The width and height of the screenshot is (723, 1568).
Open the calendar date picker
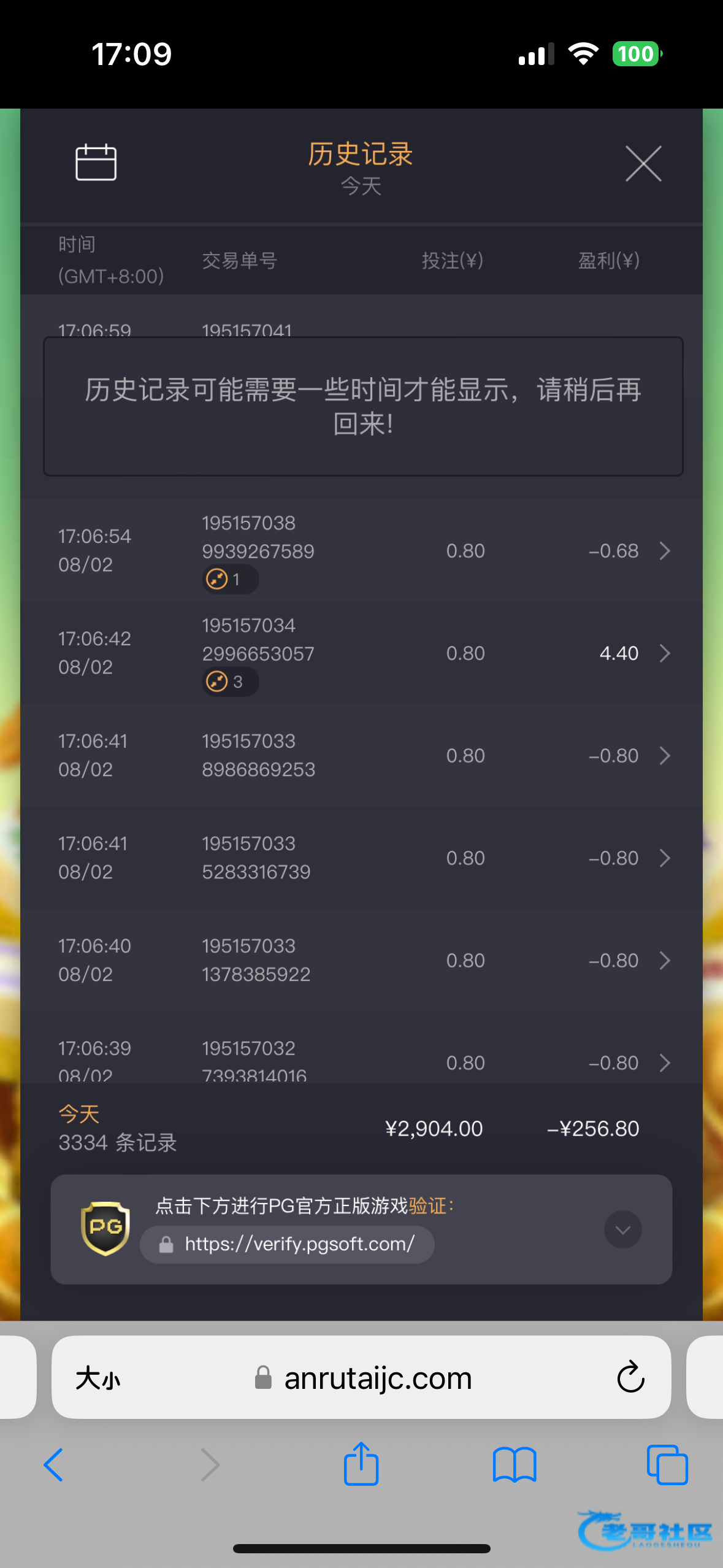96,163
